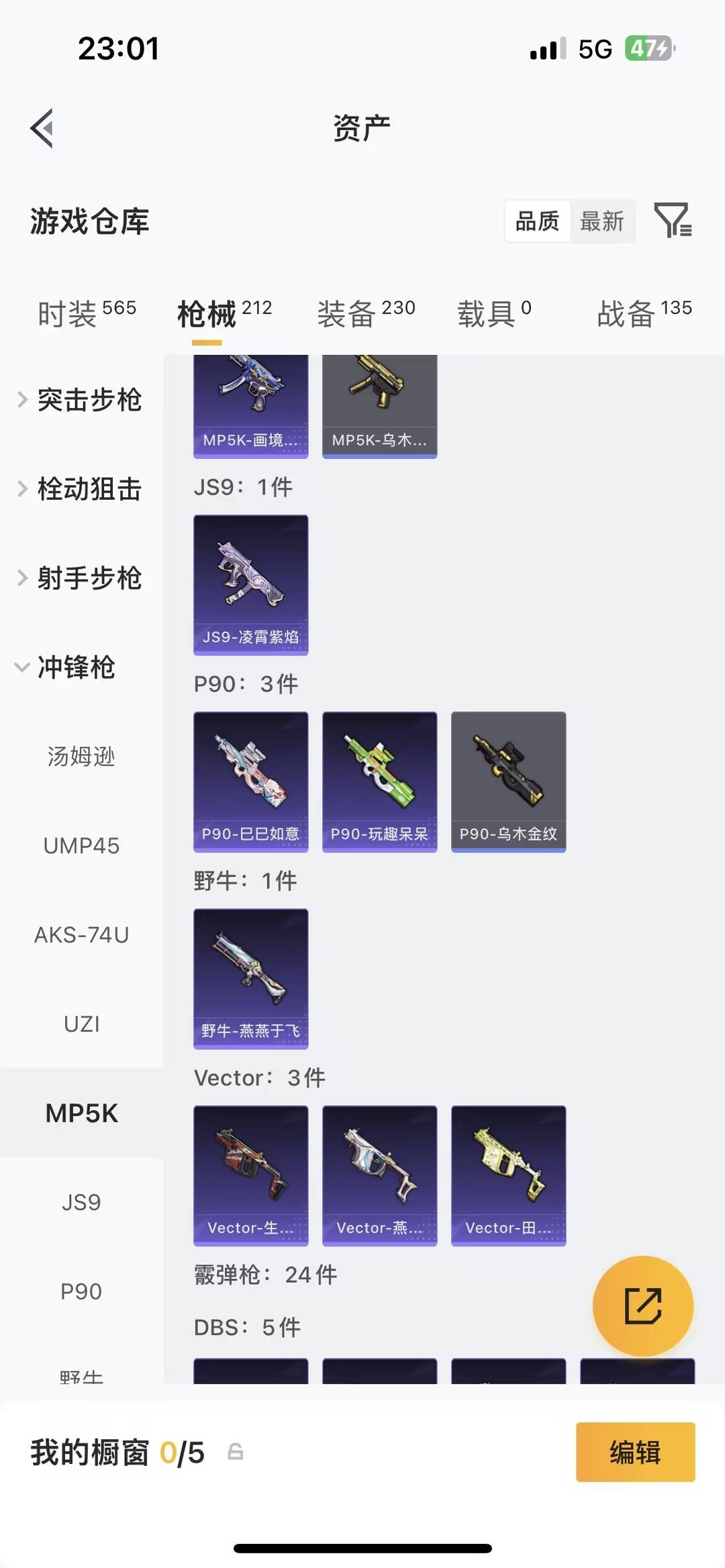725x1568 pixels.
Task: Expand the 栓动狙击 category
Action: [89, 490]
